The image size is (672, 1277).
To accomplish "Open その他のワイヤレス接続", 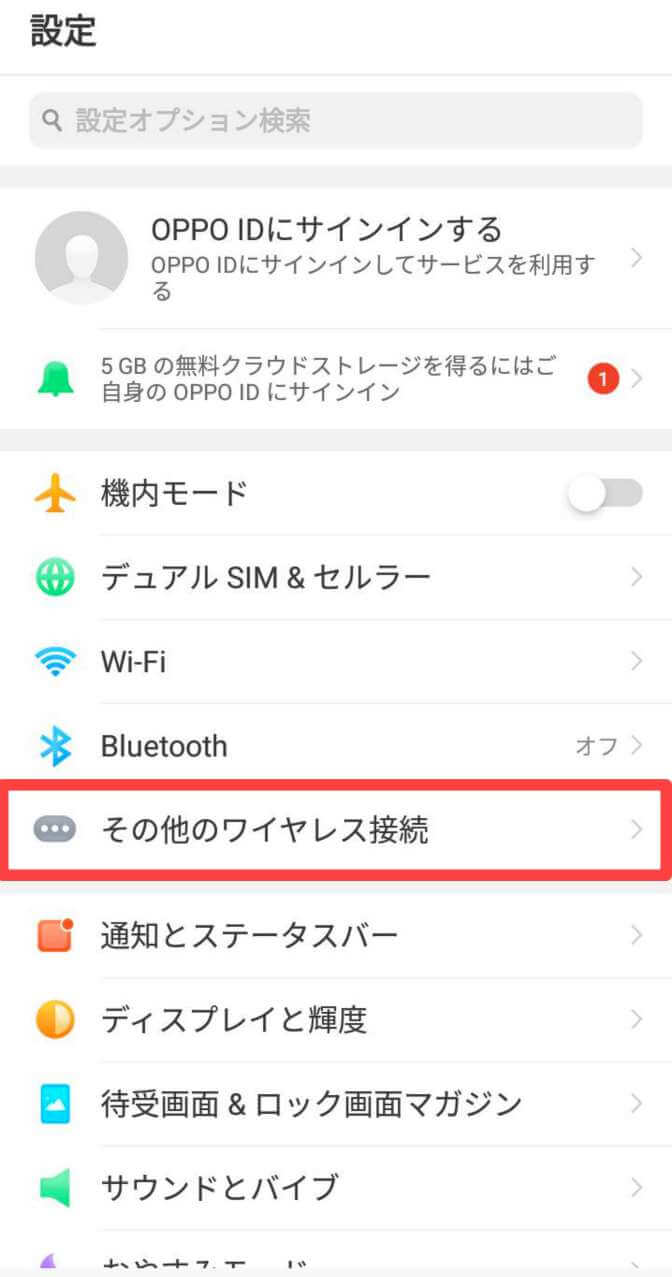I will [336, 830].
